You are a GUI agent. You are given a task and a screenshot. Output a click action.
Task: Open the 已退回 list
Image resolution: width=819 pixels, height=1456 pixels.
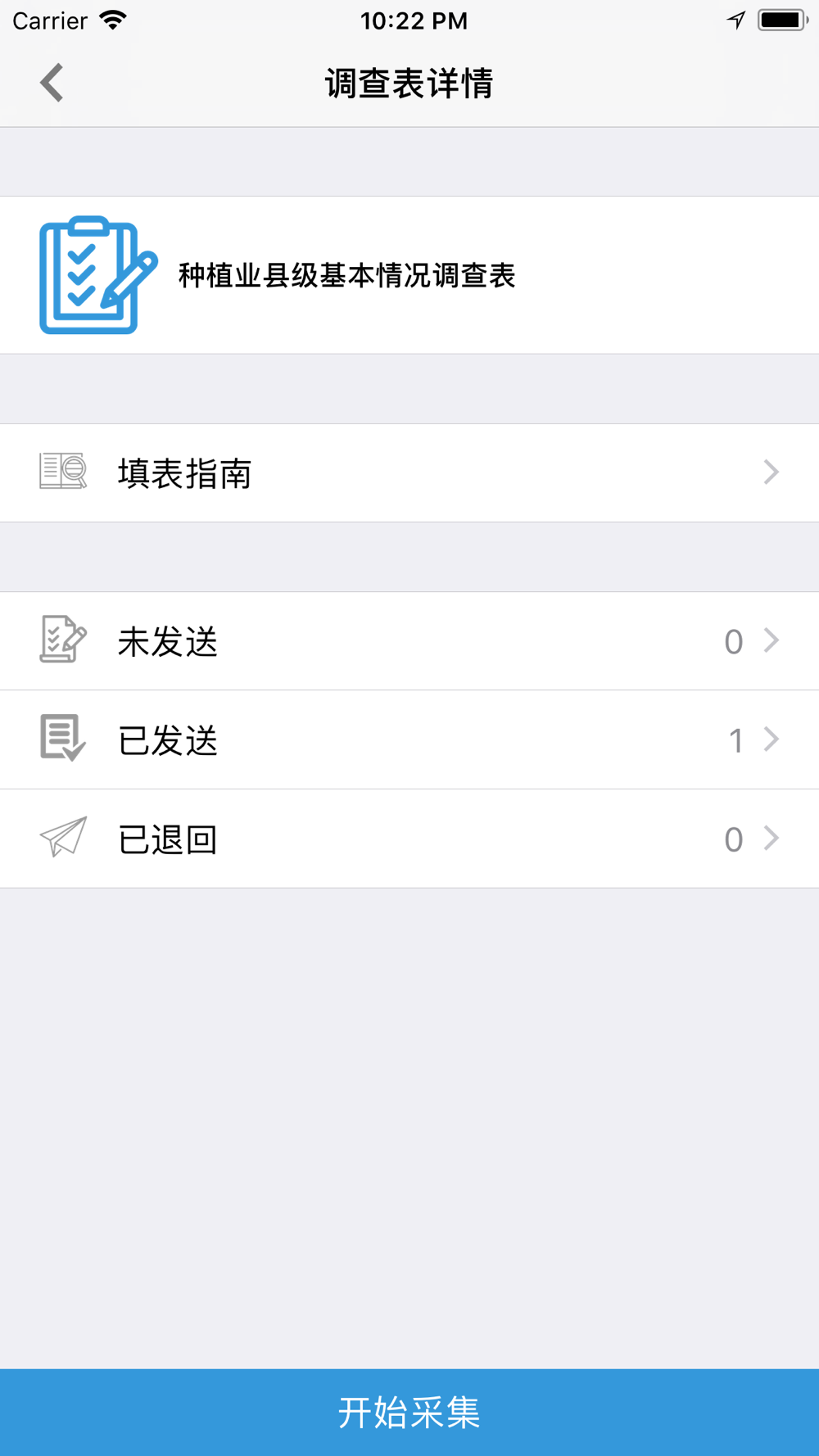pos(409,839)
